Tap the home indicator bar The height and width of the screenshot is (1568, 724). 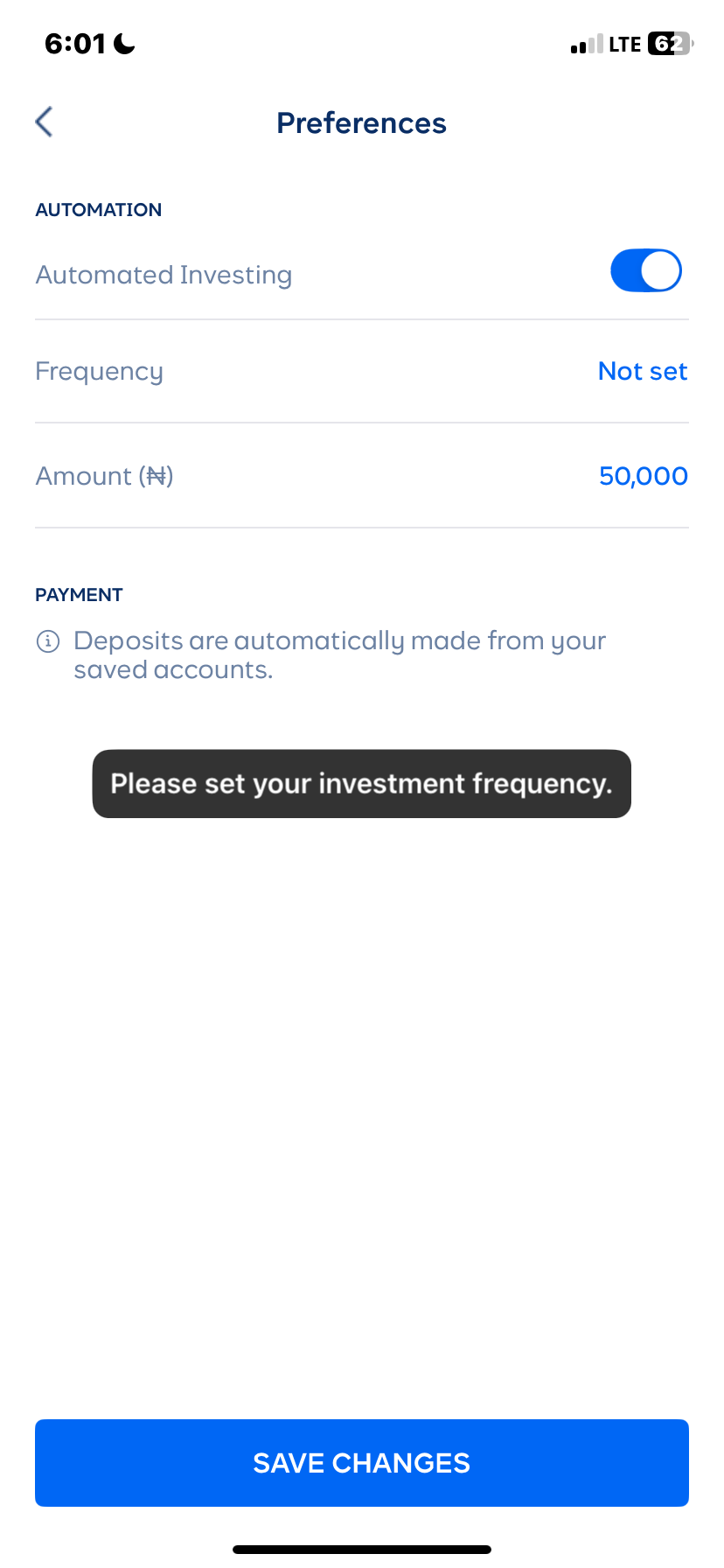[361, 1548]
